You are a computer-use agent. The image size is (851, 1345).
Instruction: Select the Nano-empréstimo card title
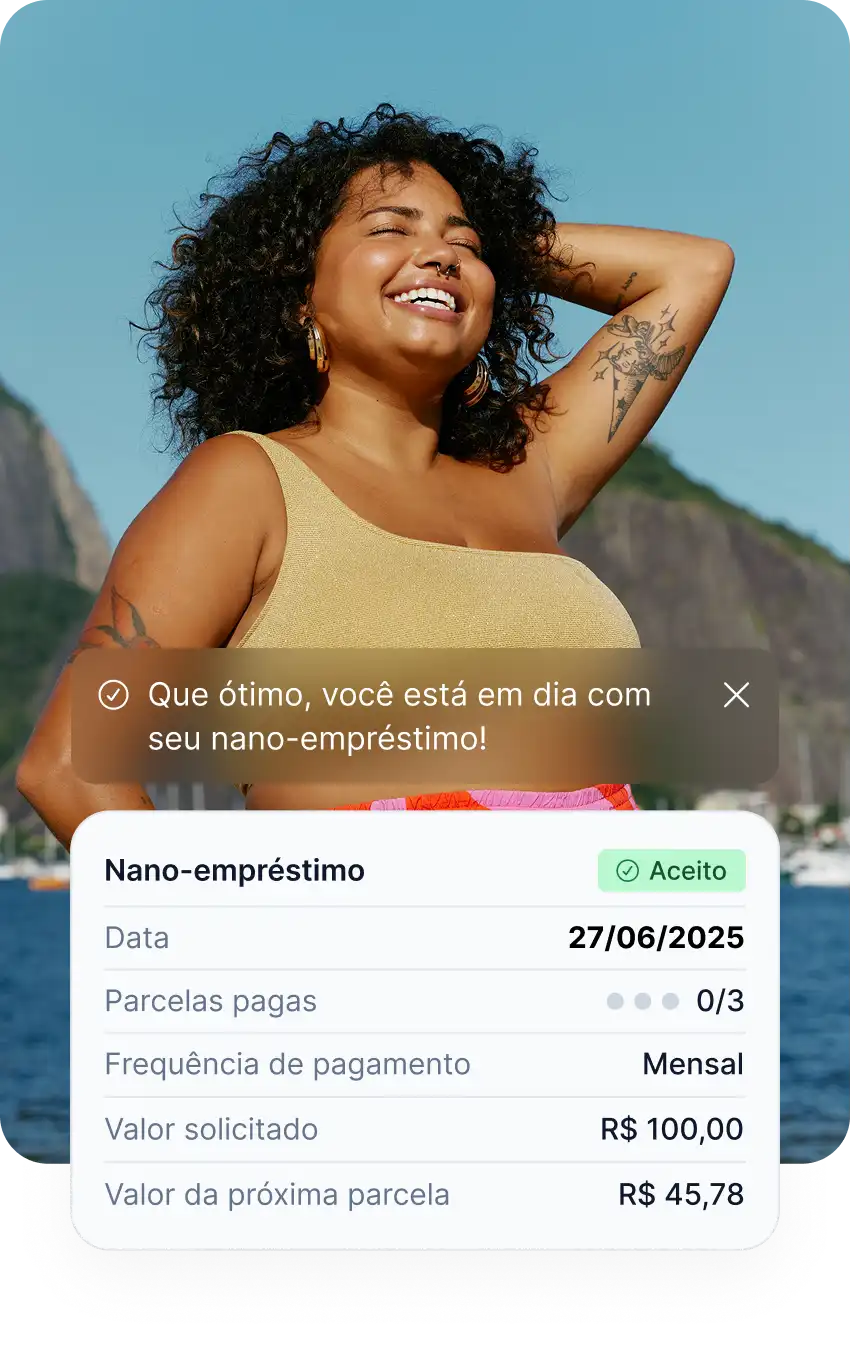pos(235,871)
